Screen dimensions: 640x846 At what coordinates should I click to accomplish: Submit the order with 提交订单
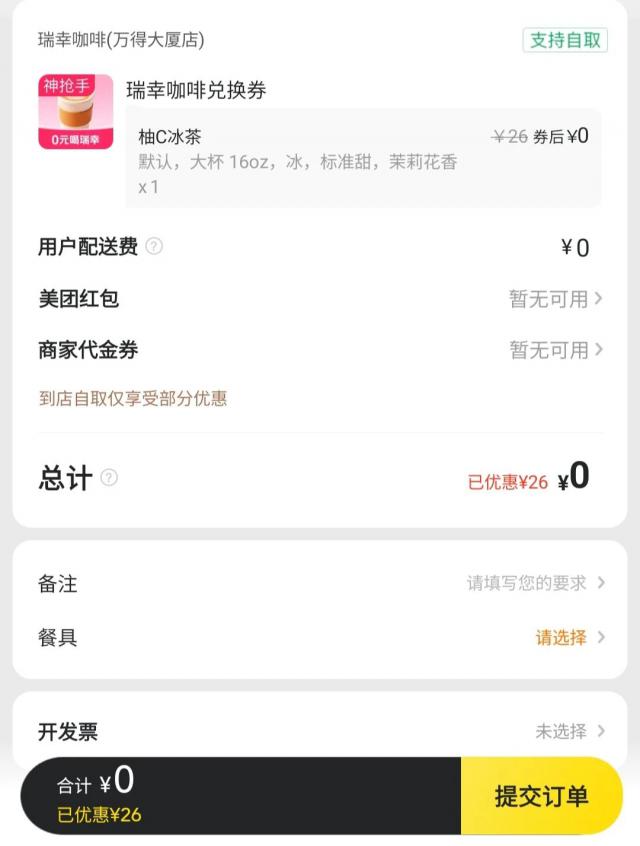pyautogui.click(x=541, y=796)
